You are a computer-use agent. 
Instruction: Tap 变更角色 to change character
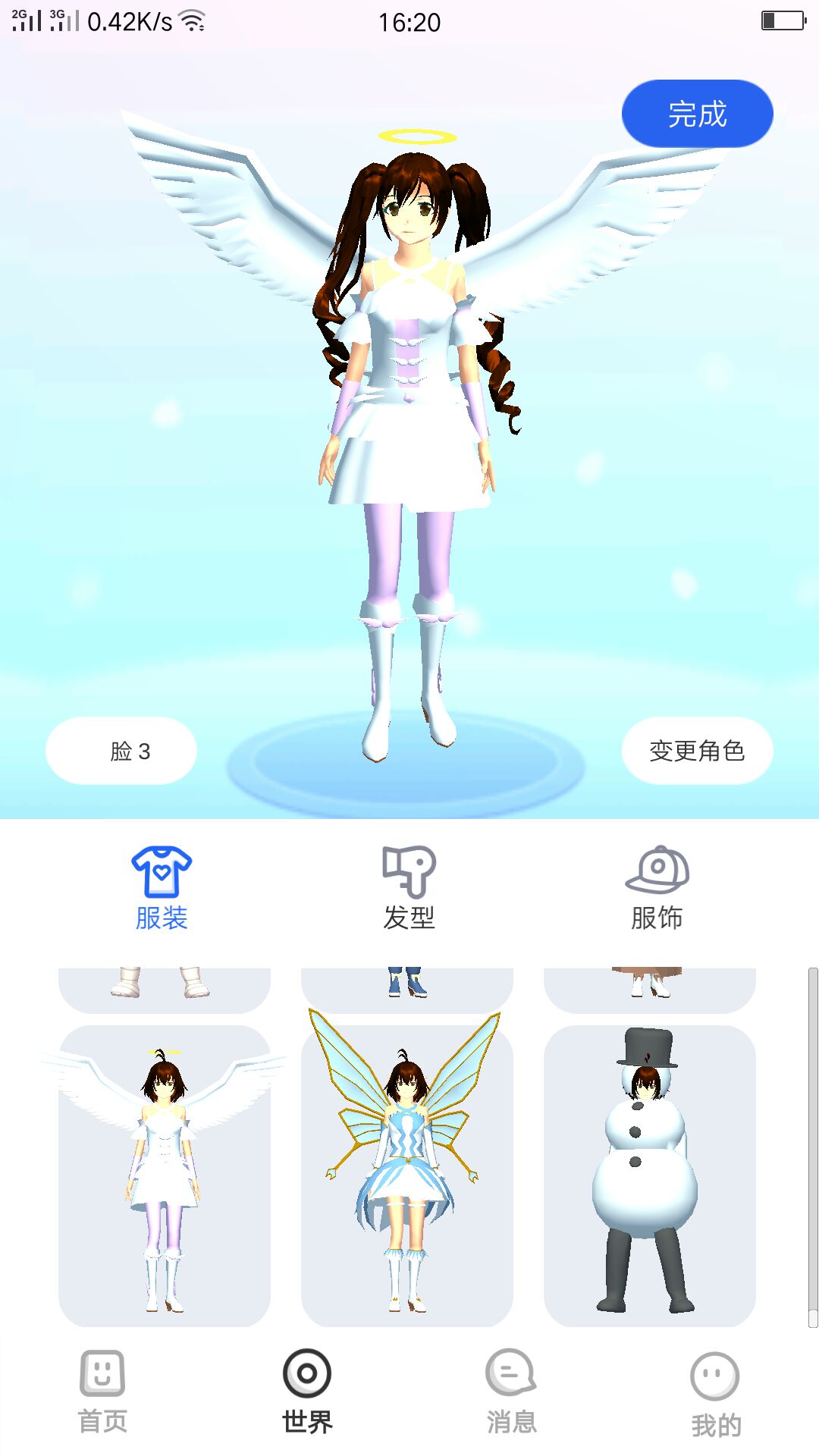click(697, 751)
